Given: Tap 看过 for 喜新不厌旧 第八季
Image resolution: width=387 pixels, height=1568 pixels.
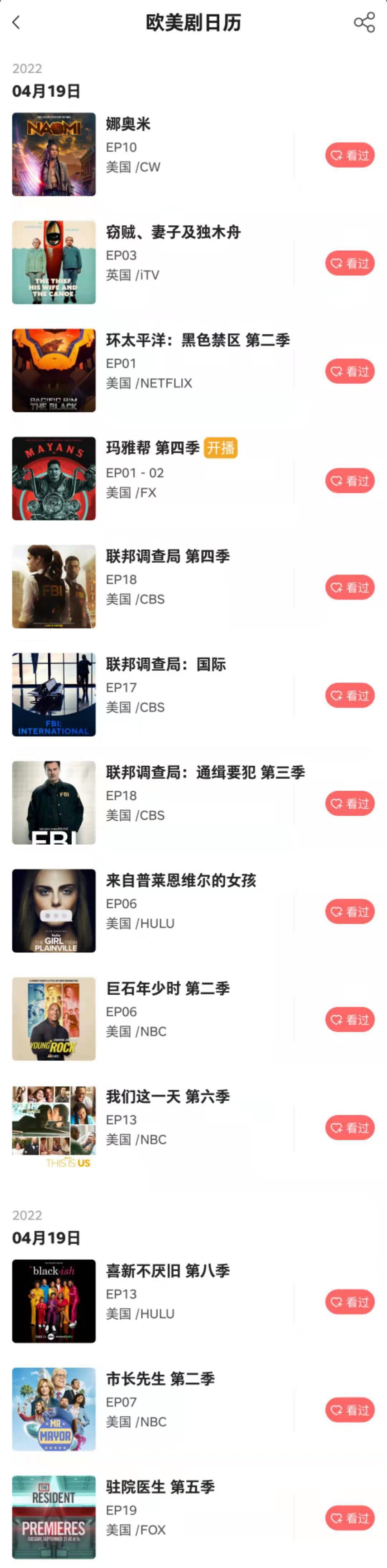Looking at the screenshot, I should click(349, 1302).
